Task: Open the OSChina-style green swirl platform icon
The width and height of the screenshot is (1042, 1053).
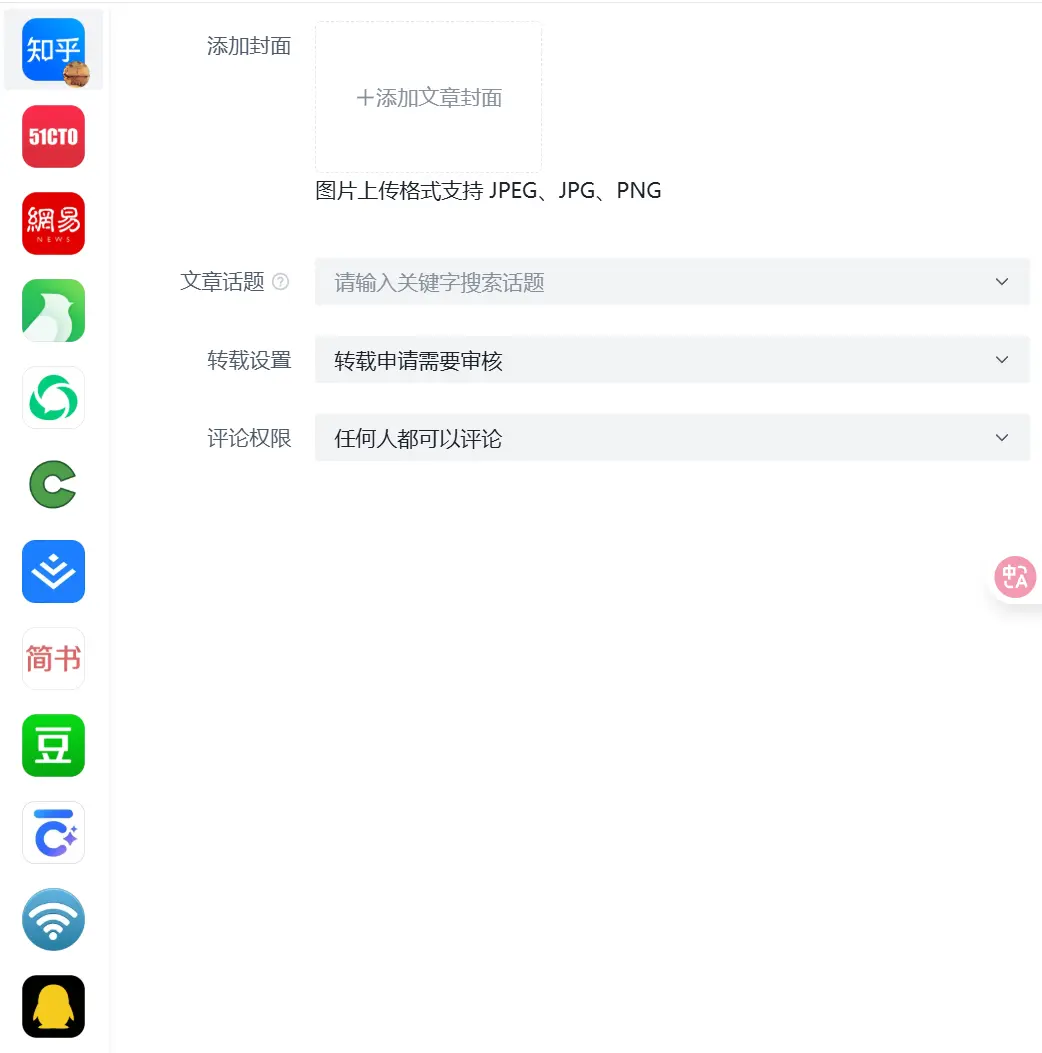Action: (53, 397)
